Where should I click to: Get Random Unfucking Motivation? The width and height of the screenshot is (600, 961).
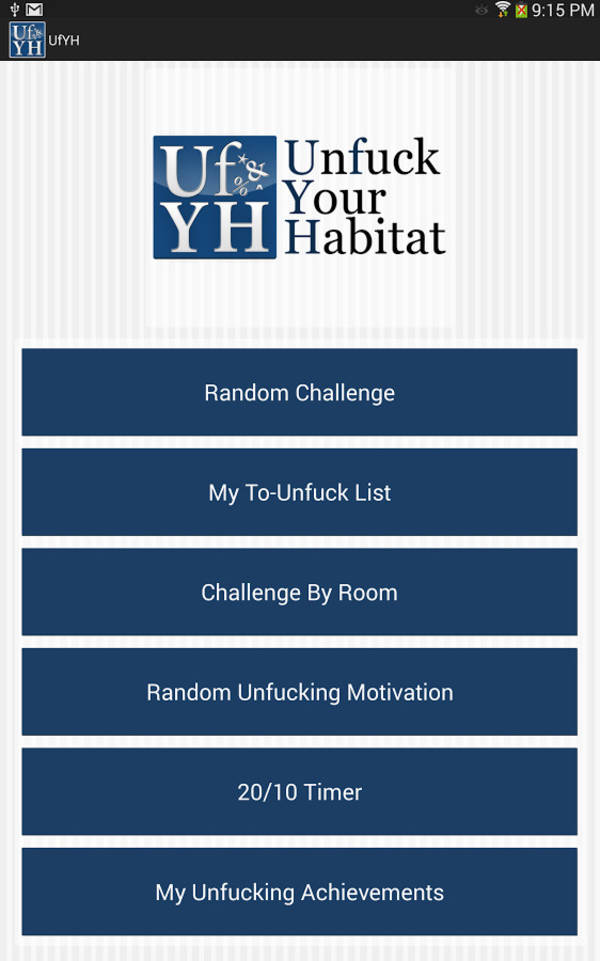(300, 692)
